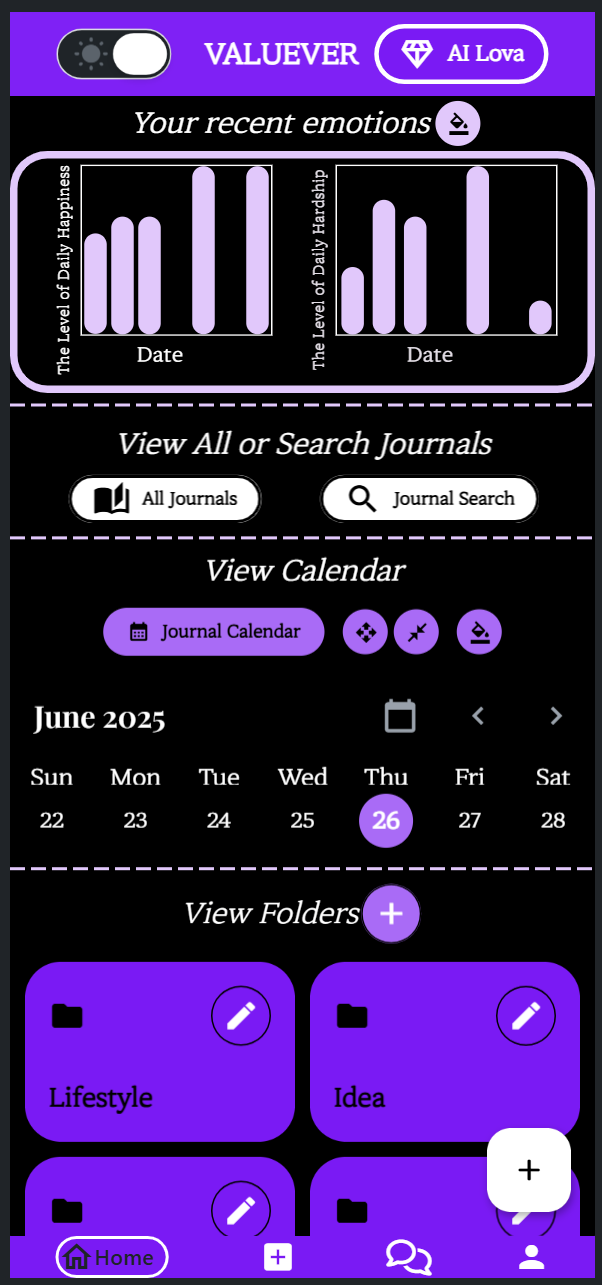Screen dimensions: 602x1285
Task: Tap the floating plus button
Action: (x=529, y=1170)
